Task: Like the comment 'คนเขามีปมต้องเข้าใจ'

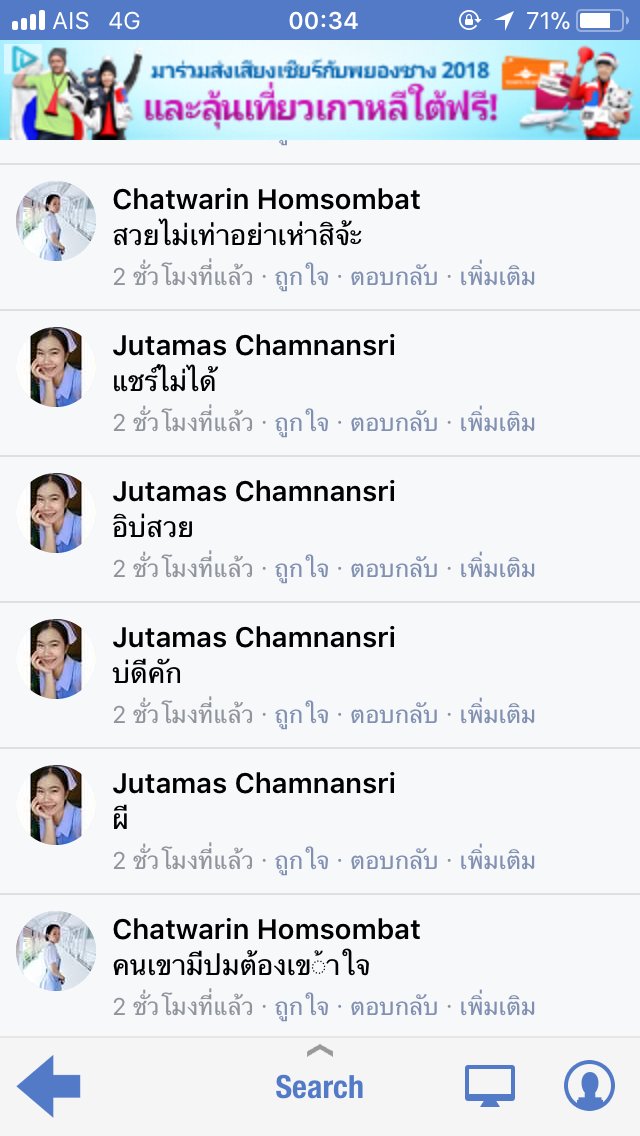Action: (x=302, y=1006)
